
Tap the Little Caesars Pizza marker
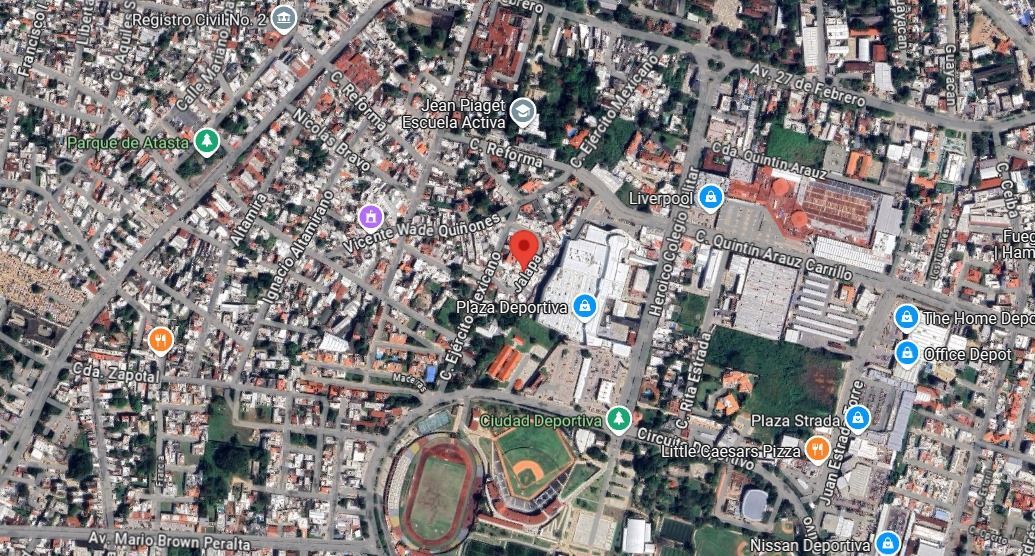click(817, 450)
